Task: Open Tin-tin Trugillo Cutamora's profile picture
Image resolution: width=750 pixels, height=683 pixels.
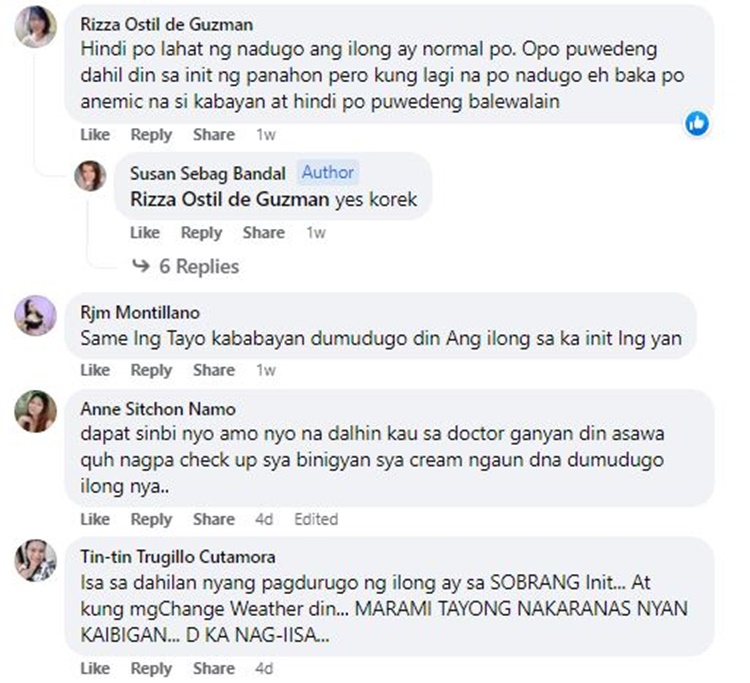Action: pos(36,561)
